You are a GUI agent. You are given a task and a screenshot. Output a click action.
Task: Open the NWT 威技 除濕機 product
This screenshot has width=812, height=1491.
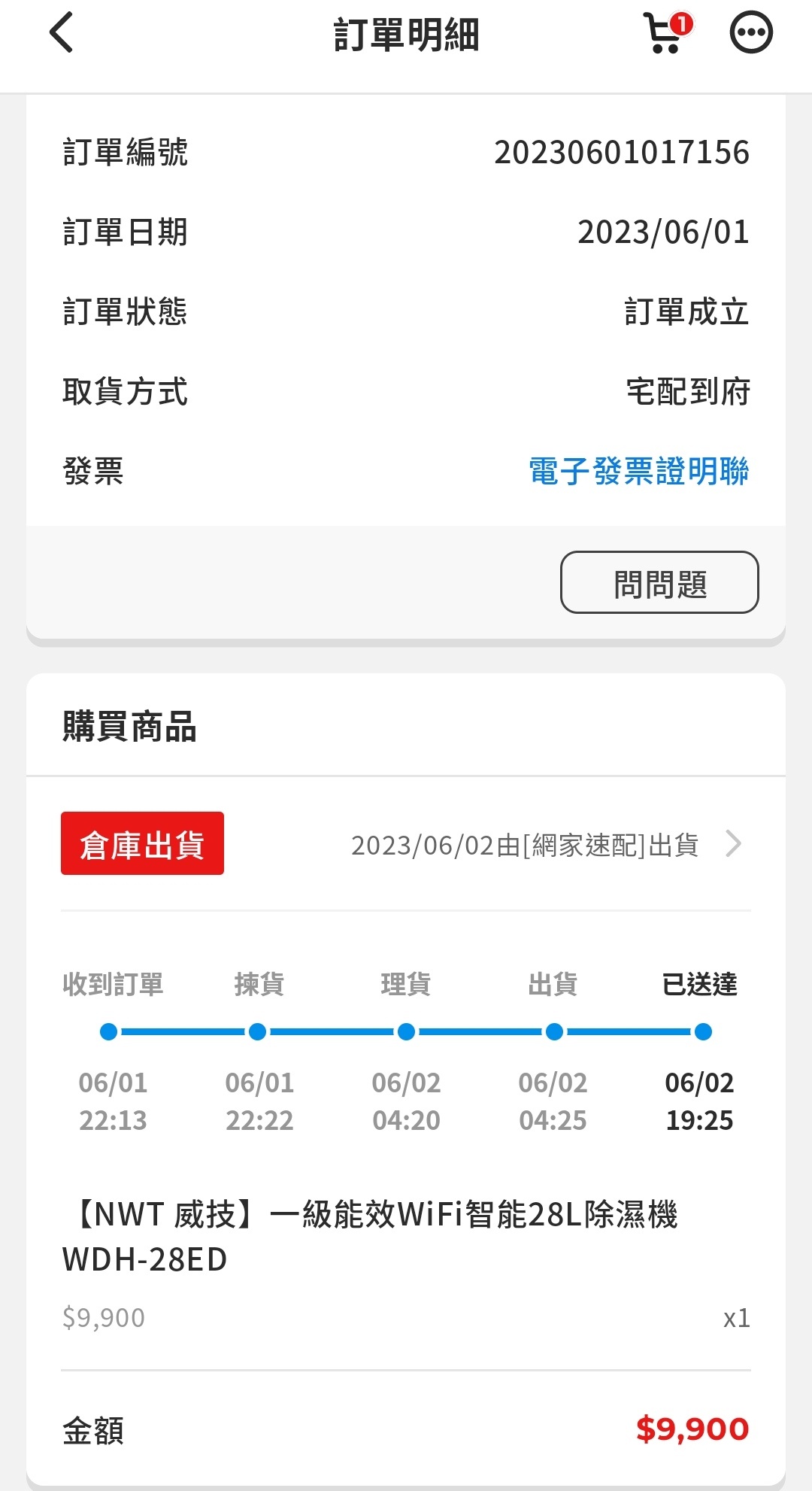pyautogui.click(x=370, y=1236)
